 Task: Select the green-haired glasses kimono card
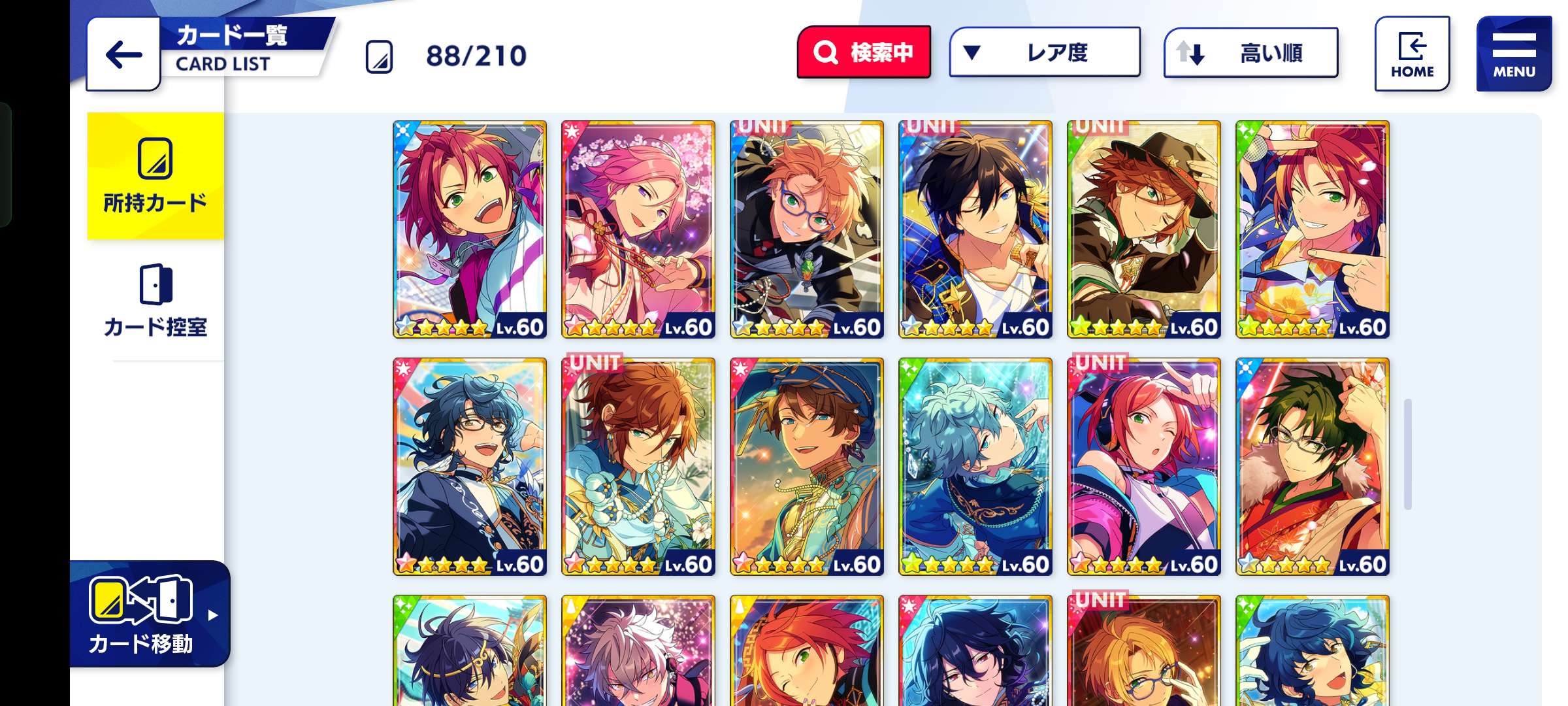coord(1313,466)
